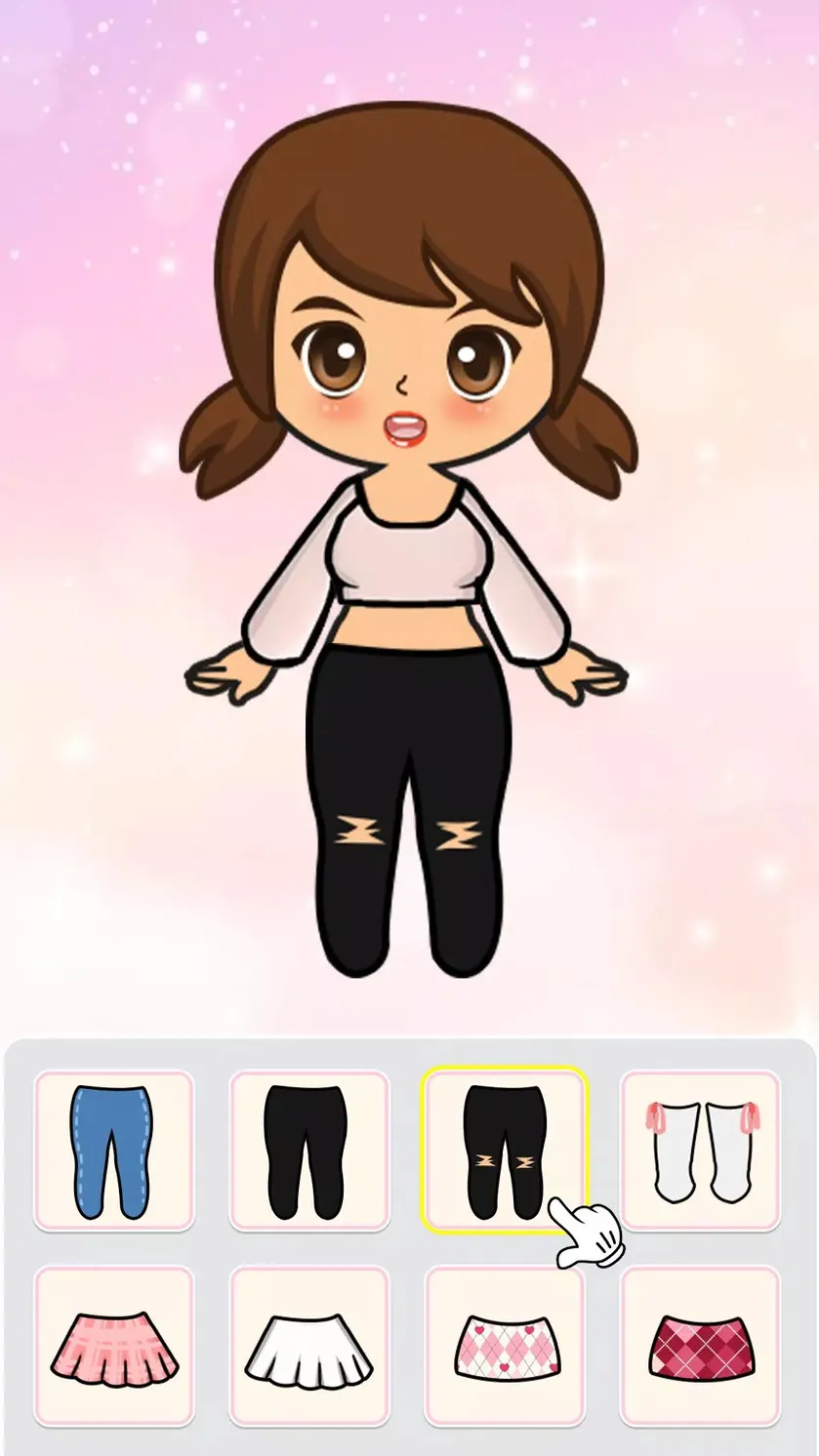The image size is (819, 1456).
Task: Select the white flared skirt
Action: click(x=309, y=1346)
